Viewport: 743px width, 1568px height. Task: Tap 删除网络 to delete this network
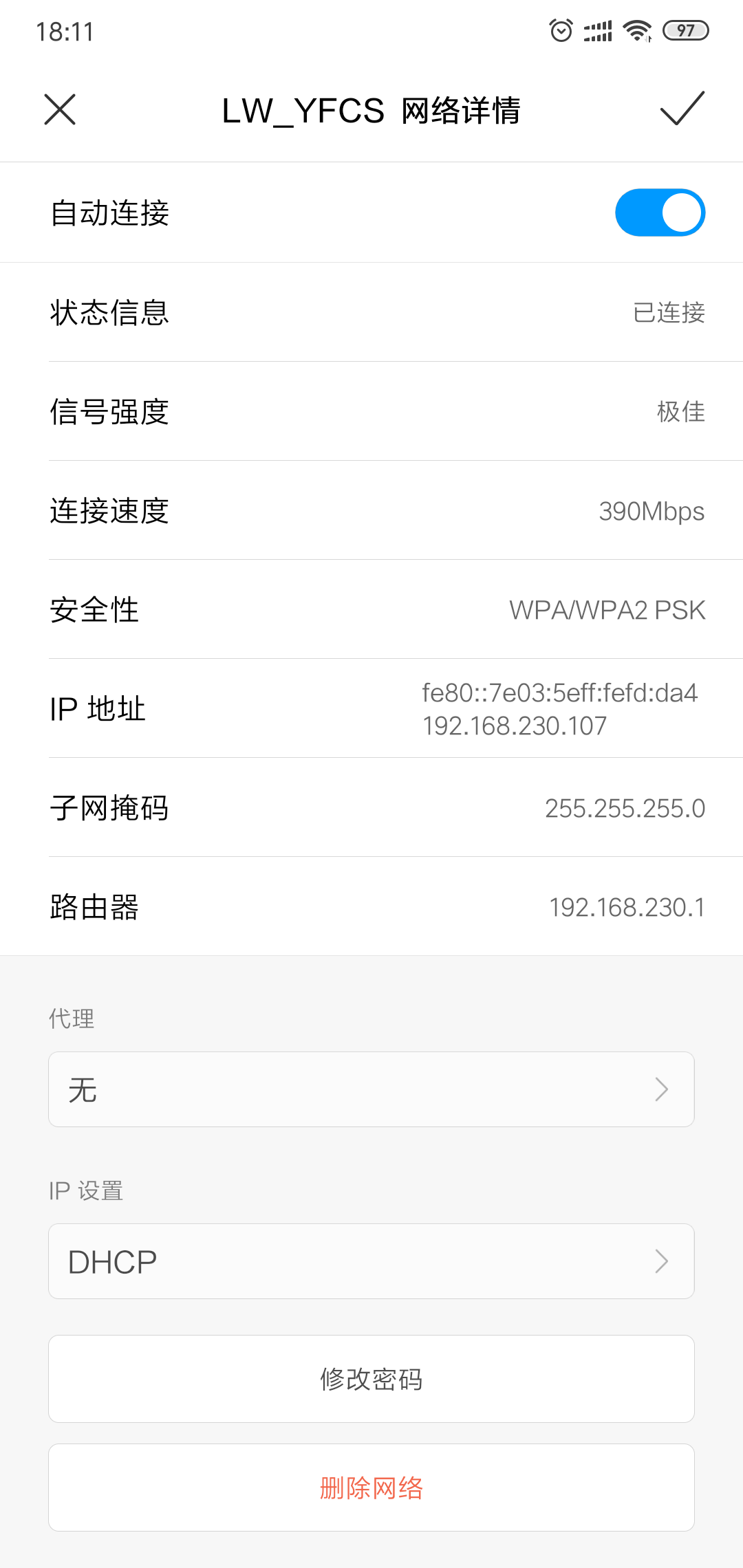point(371,1488)
